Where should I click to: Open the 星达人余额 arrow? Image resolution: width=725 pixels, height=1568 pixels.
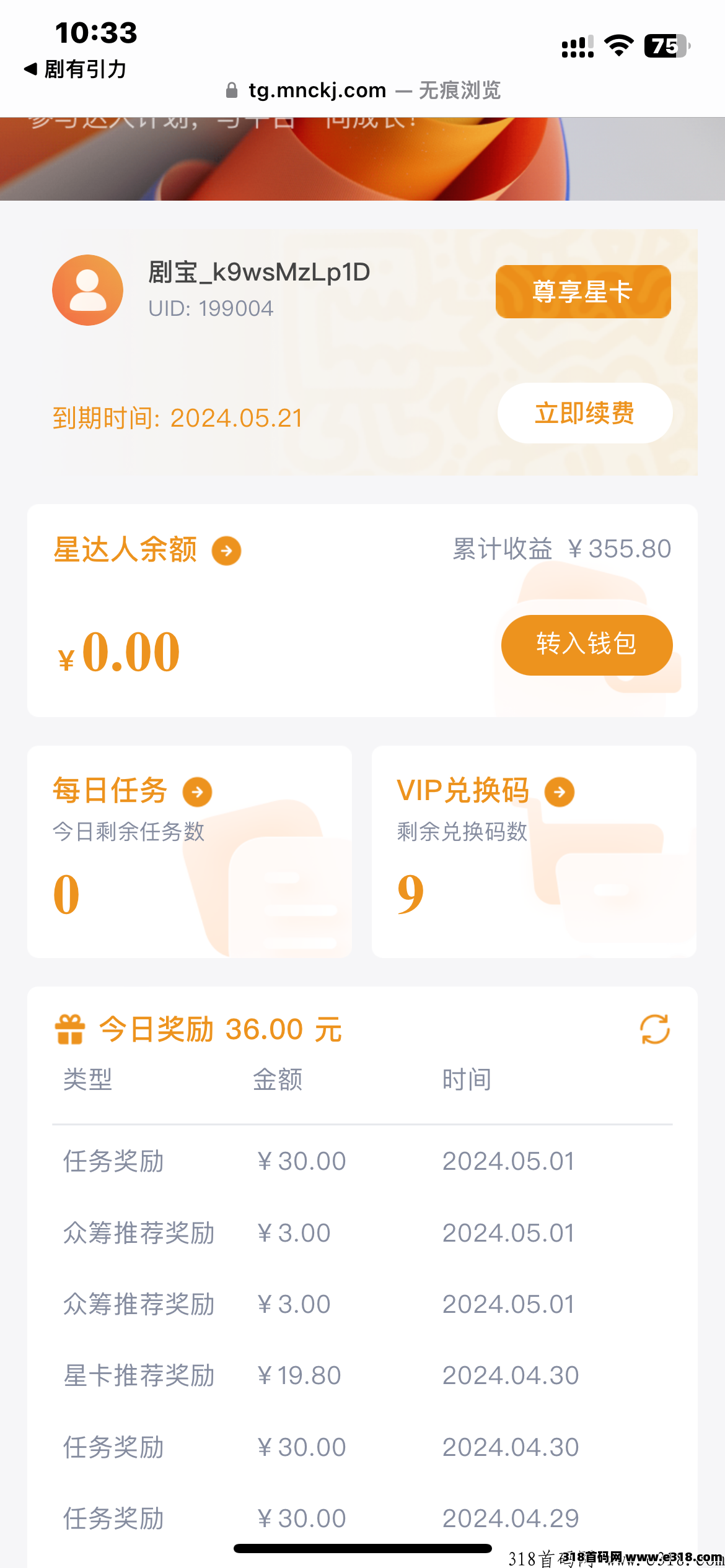click(227, 551)
